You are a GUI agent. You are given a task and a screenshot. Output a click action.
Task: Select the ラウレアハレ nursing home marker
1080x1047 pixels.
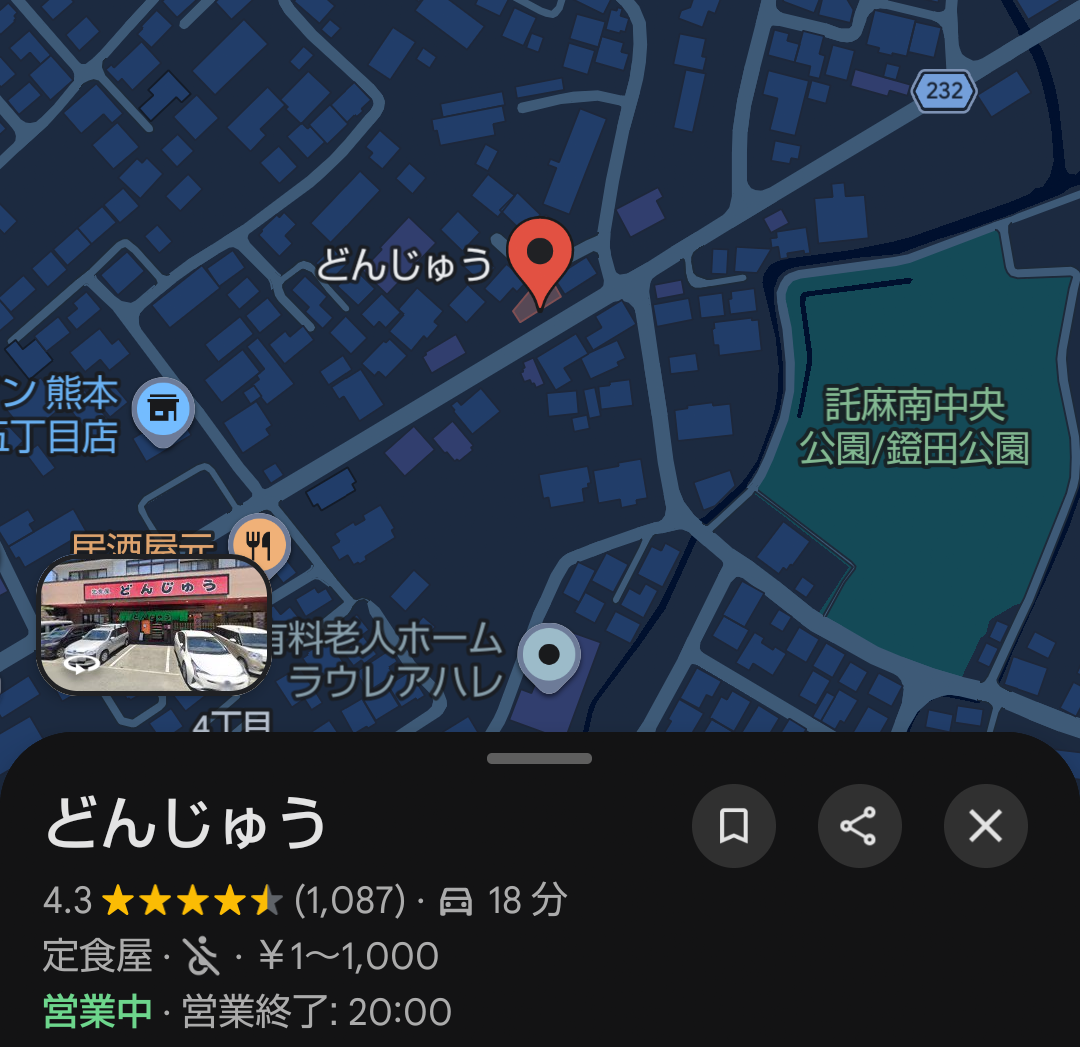(548, 656)
